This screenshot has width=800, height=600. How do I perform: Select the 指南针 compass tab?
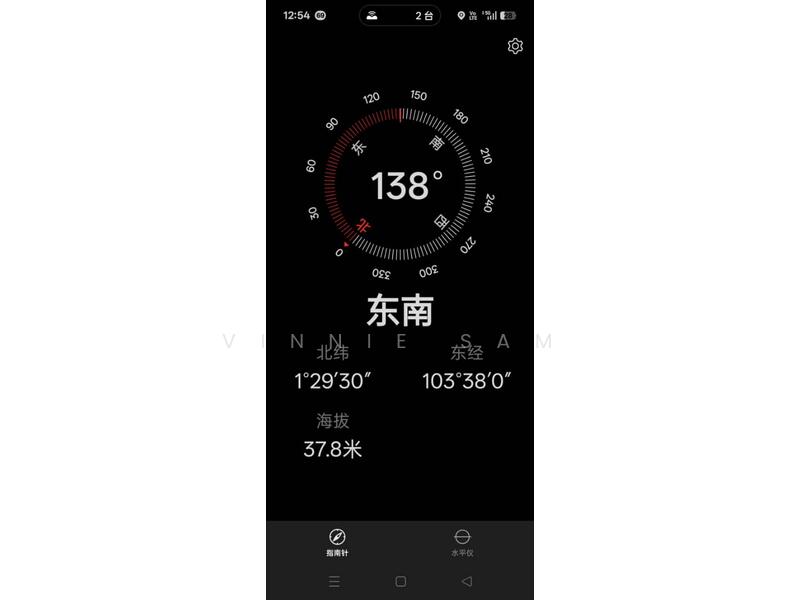pyautogui.click(x=337, y=542)
